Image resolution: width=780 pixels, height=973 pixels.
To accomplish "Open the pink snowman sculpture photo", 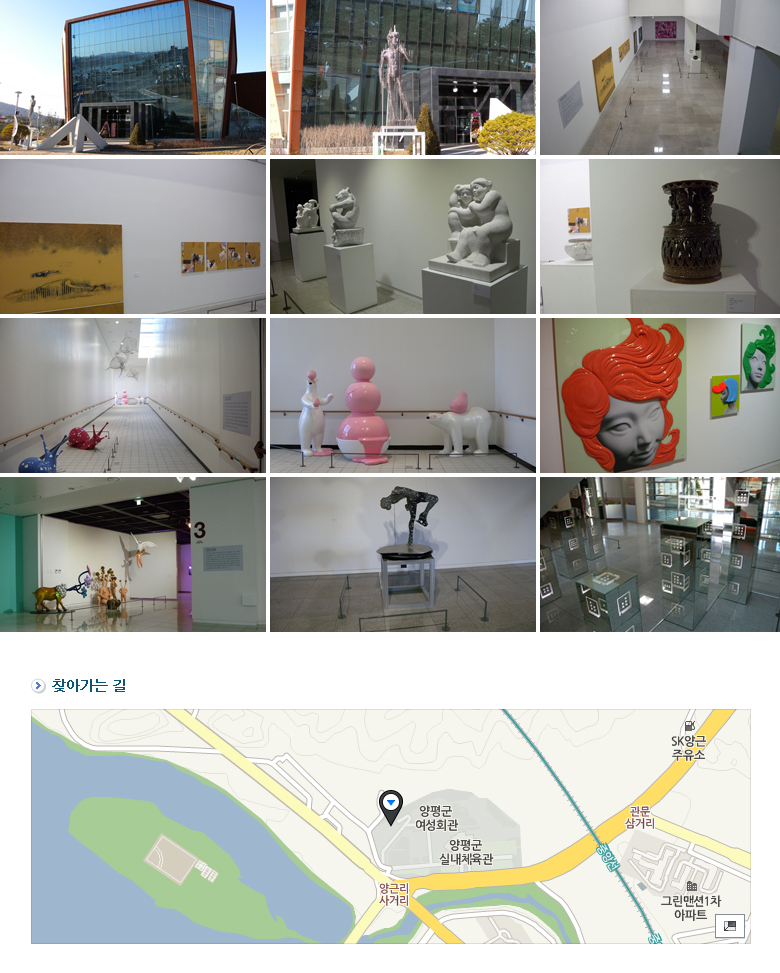I will click(x=402, y=395).
